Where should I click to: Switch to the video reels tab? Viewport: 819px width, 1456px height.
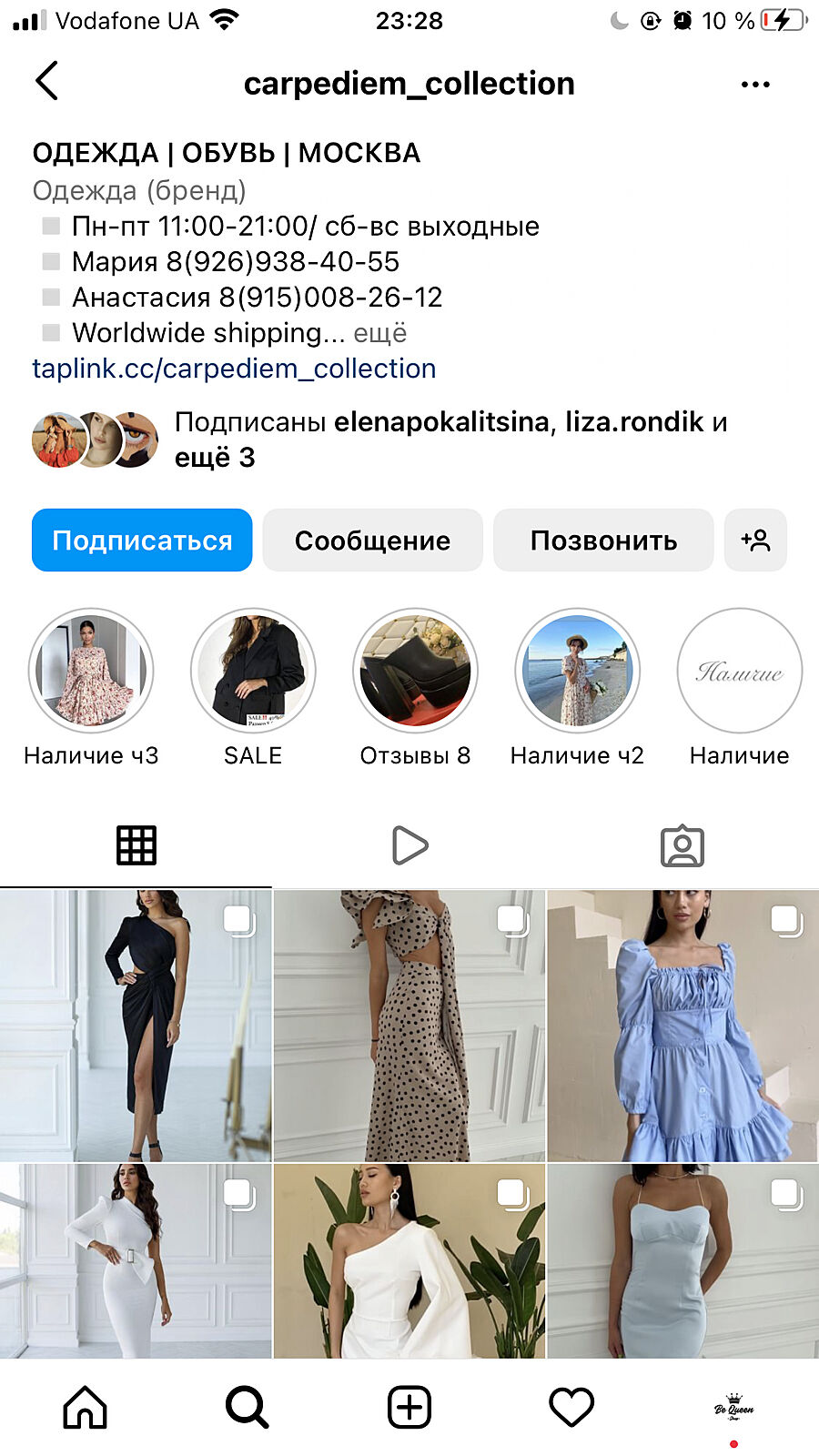coord(409,845)
